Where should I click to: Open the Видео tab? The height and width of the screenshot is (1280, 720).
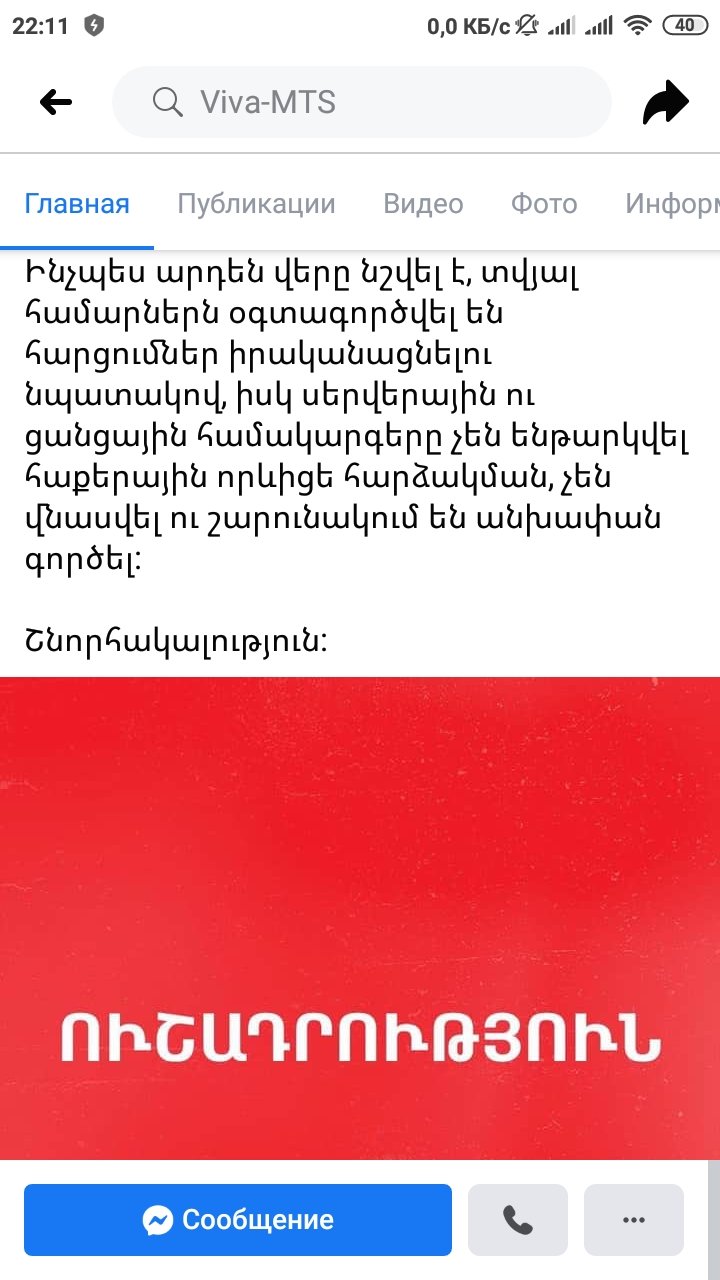pos(423,204)
